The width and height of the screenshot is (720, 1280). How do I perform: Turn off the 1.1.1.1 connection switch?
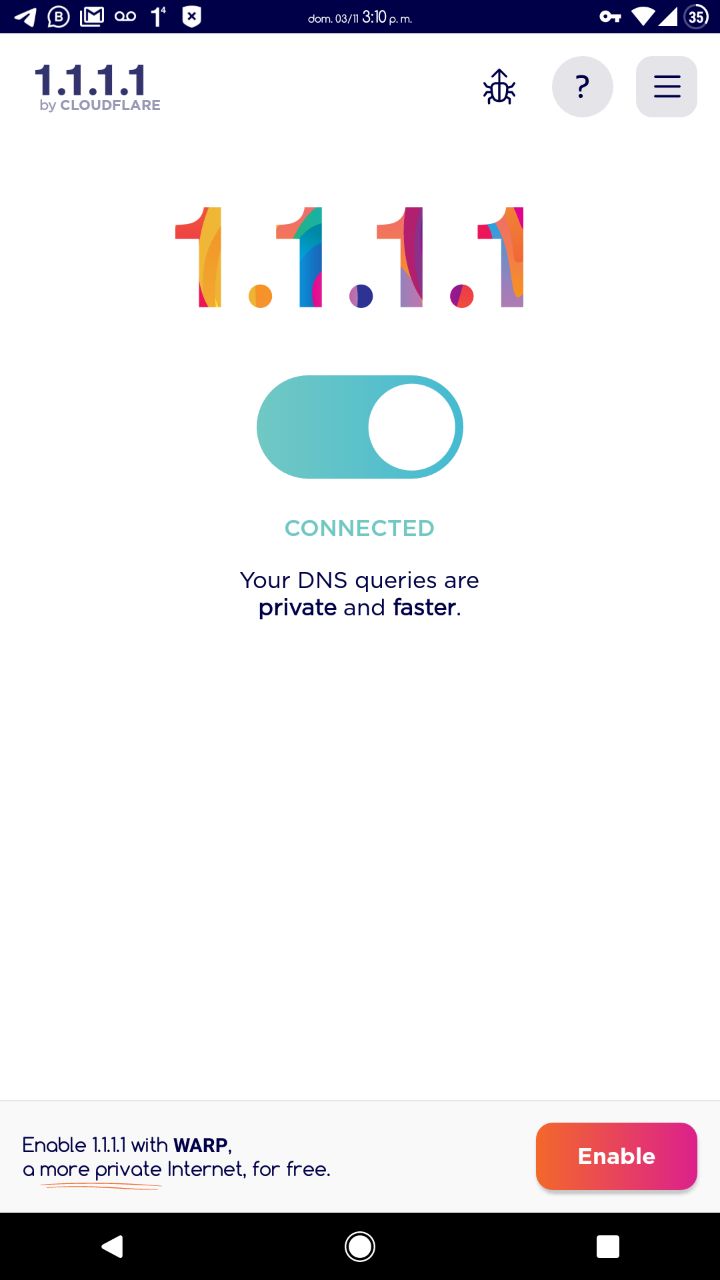click(x=360, y=427)
